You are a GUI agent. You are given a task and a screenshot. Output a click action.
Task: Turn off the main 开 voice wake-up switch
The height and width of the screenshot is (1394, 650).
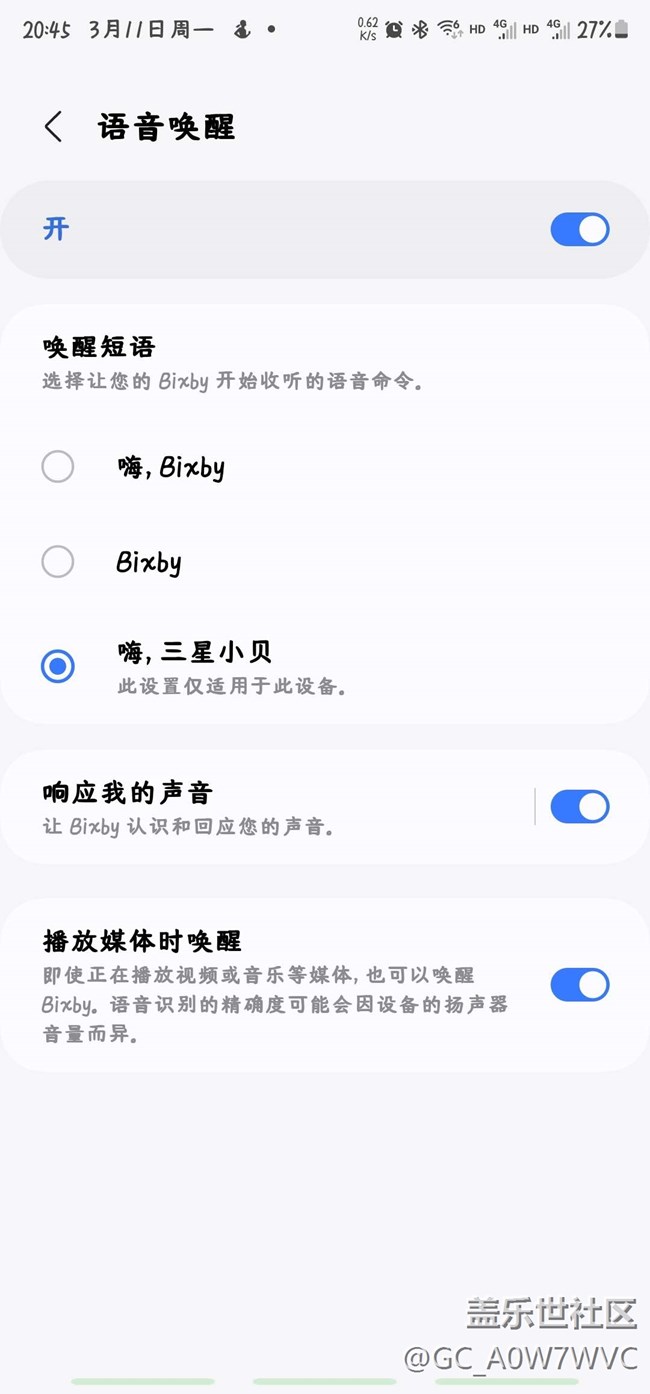[x=579, y=229]
